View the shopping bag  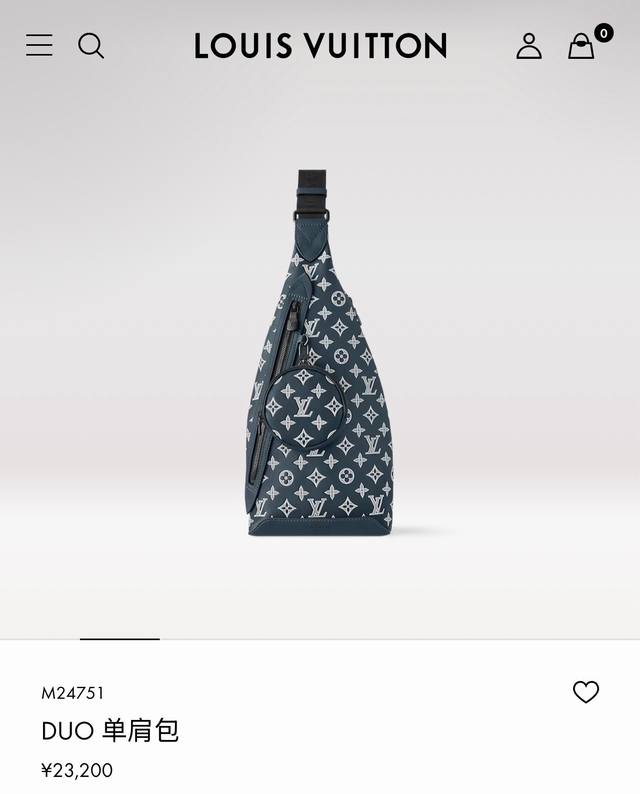click(x=582, y=46)
